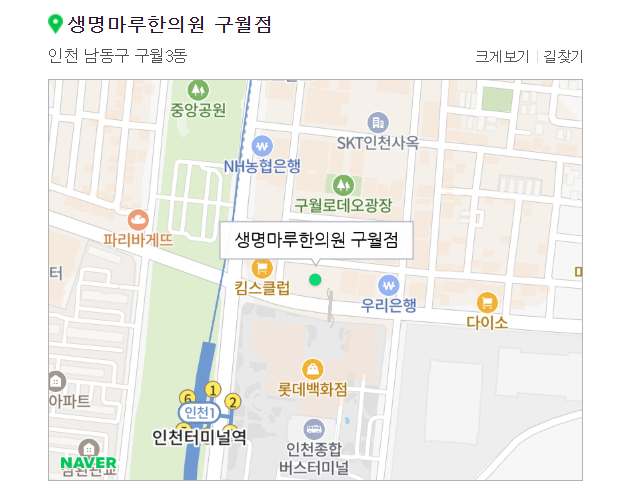Open the larger map view (크게보기)
The image size is (634, 503).
pos(501,56)
